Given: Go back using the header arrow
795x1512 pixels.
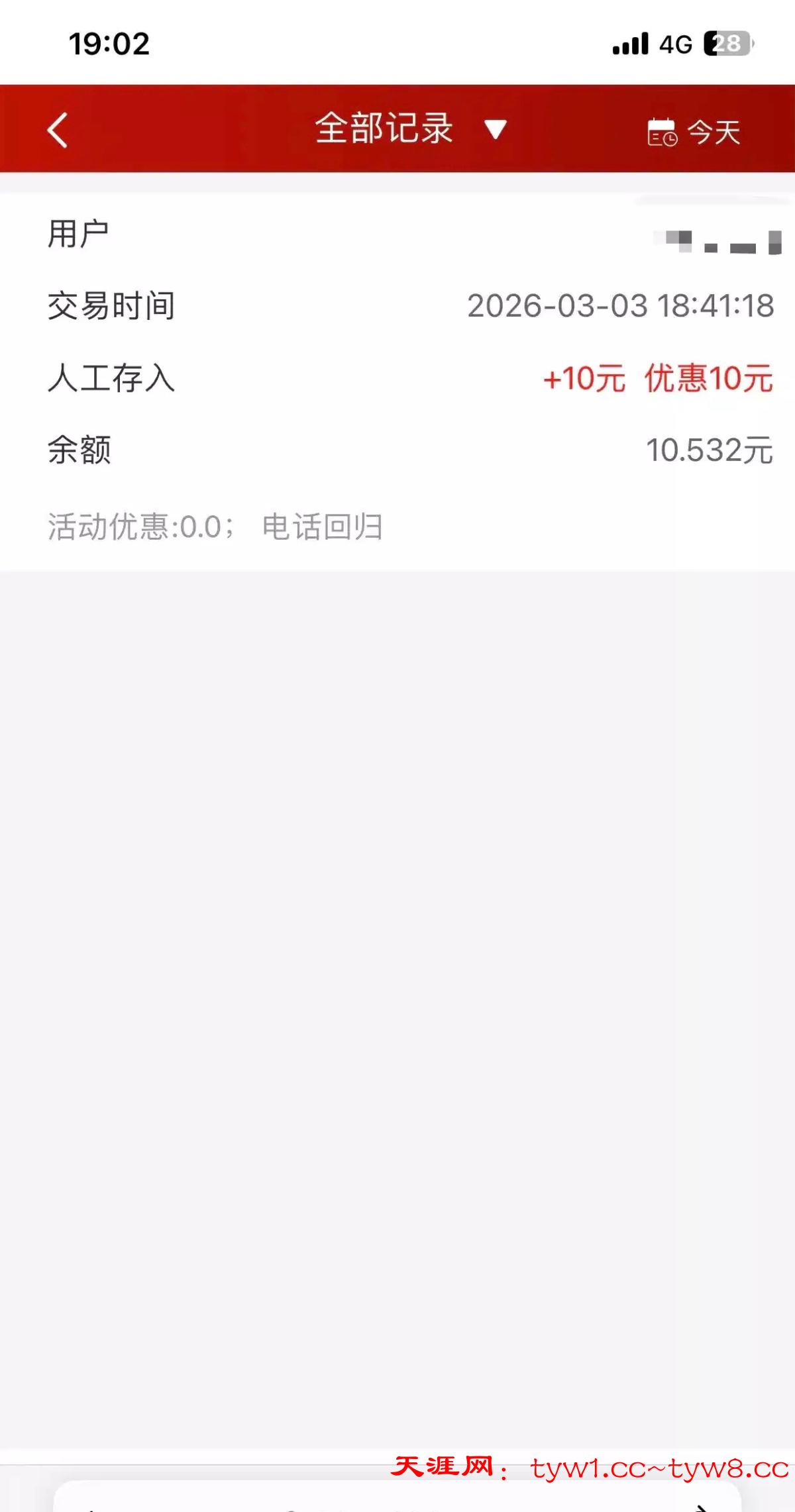Looking at the screenshot, I should click(58, 130).
